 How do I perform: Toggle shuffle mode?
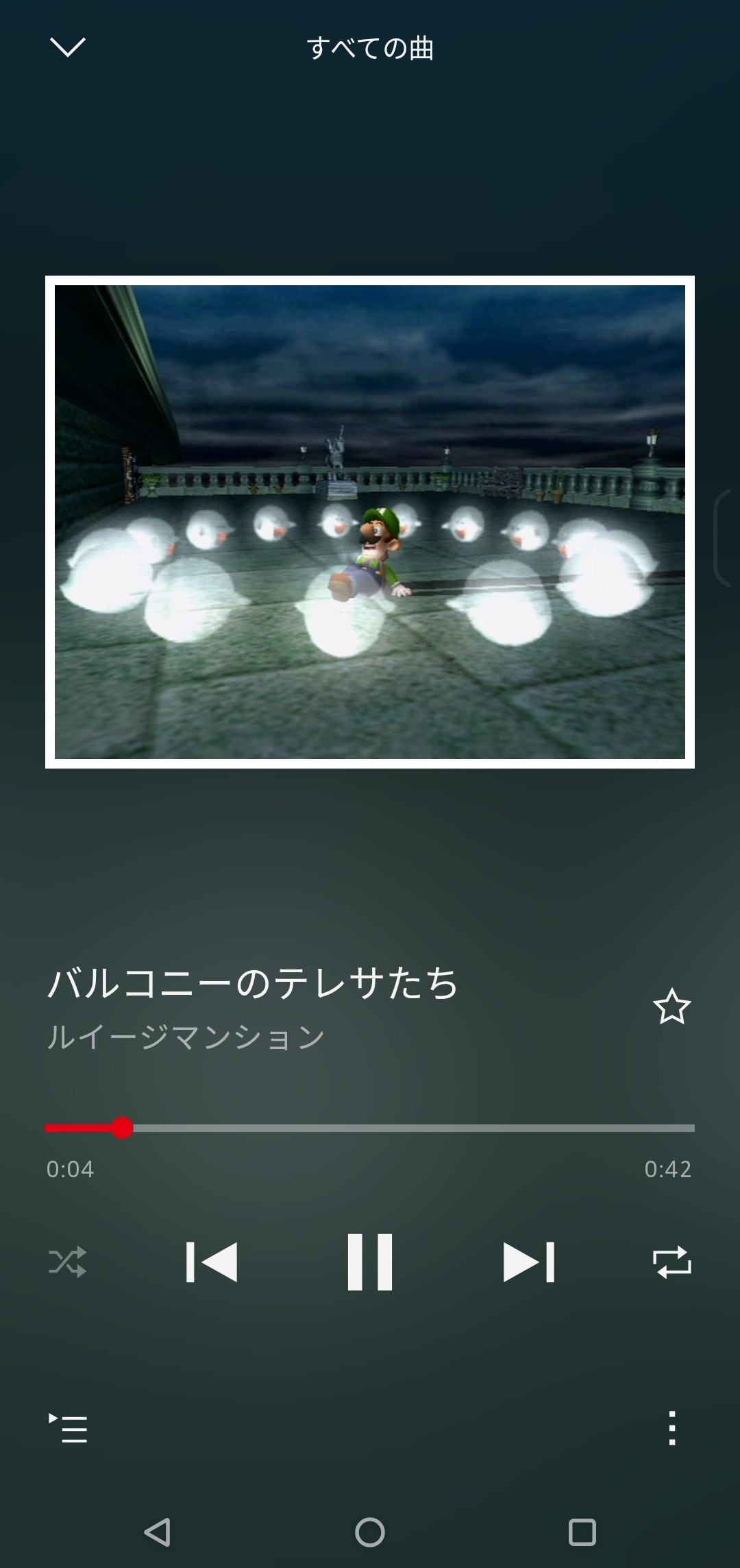[68, 1262]
